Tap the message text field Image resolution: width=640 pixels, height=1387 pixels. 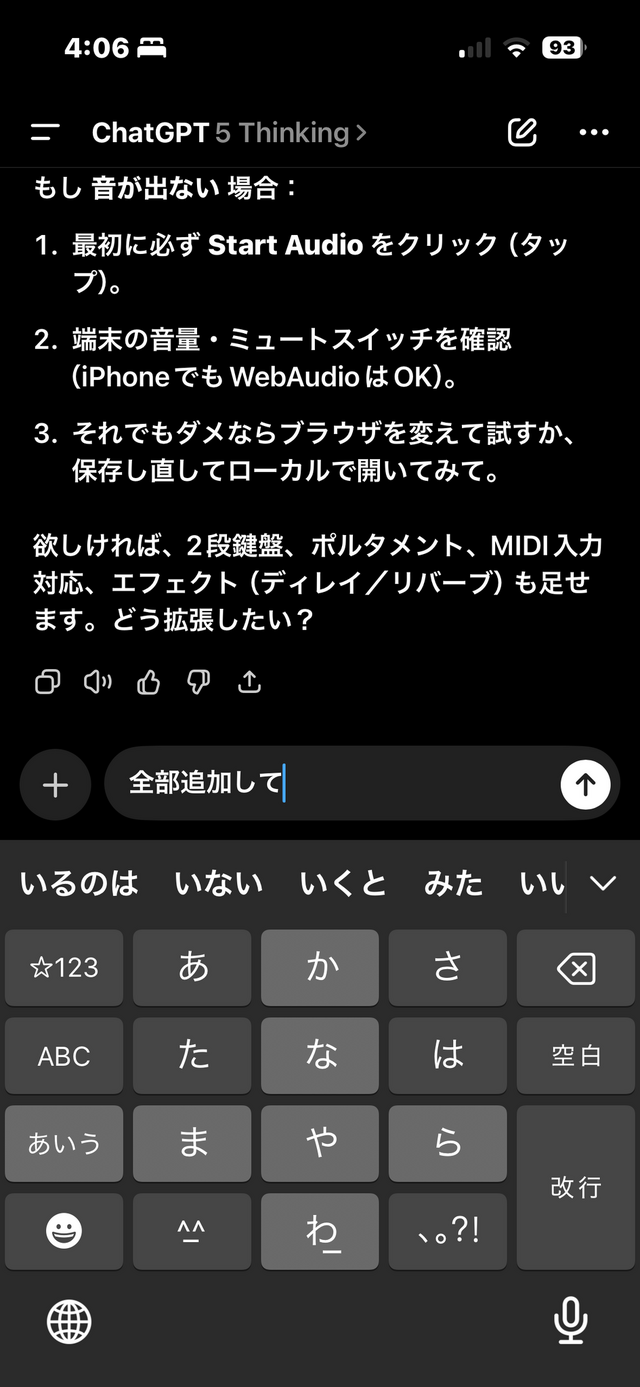[x=330, y=783]
